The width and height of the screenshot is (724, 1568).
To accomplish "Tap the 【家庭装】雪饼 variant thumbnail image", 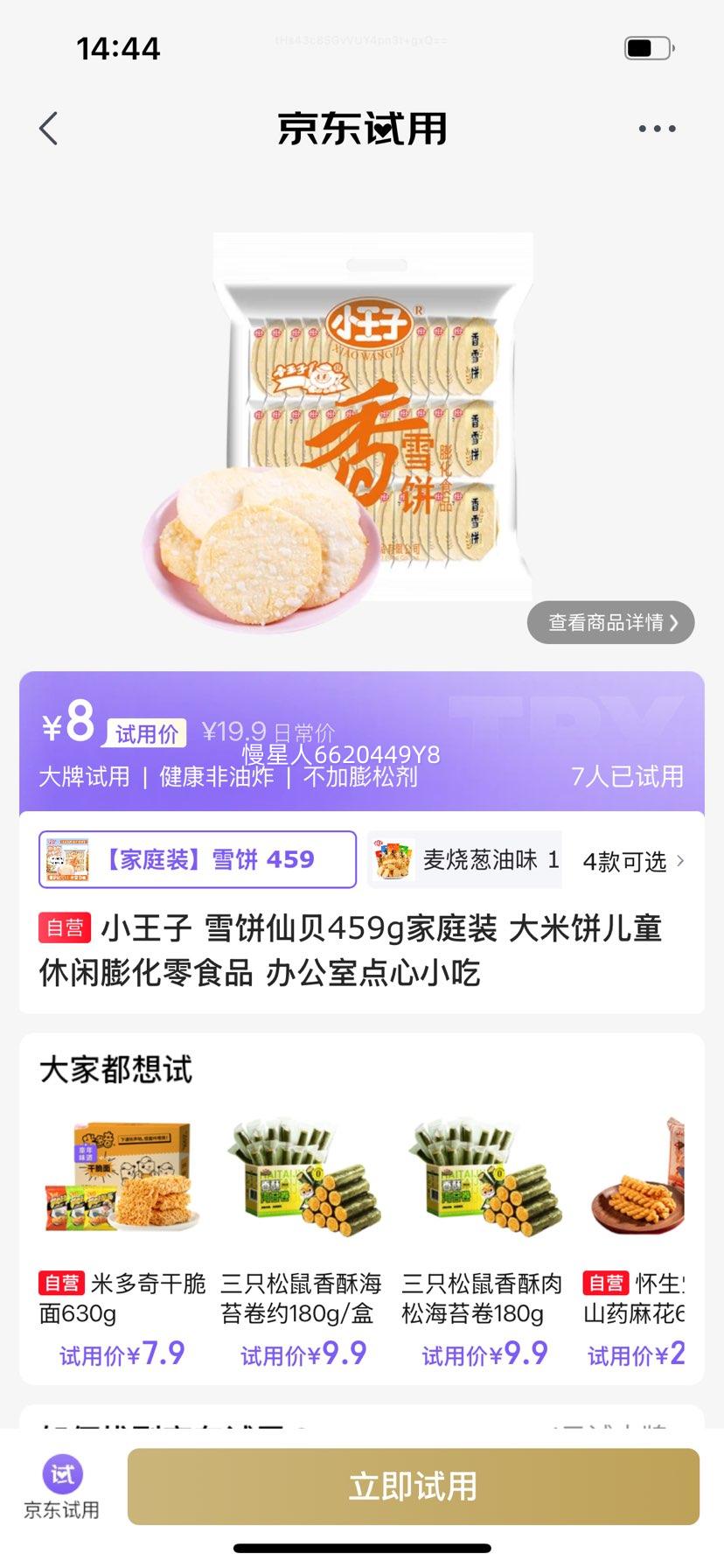I will pyautogui.click(x=69, y=859).
